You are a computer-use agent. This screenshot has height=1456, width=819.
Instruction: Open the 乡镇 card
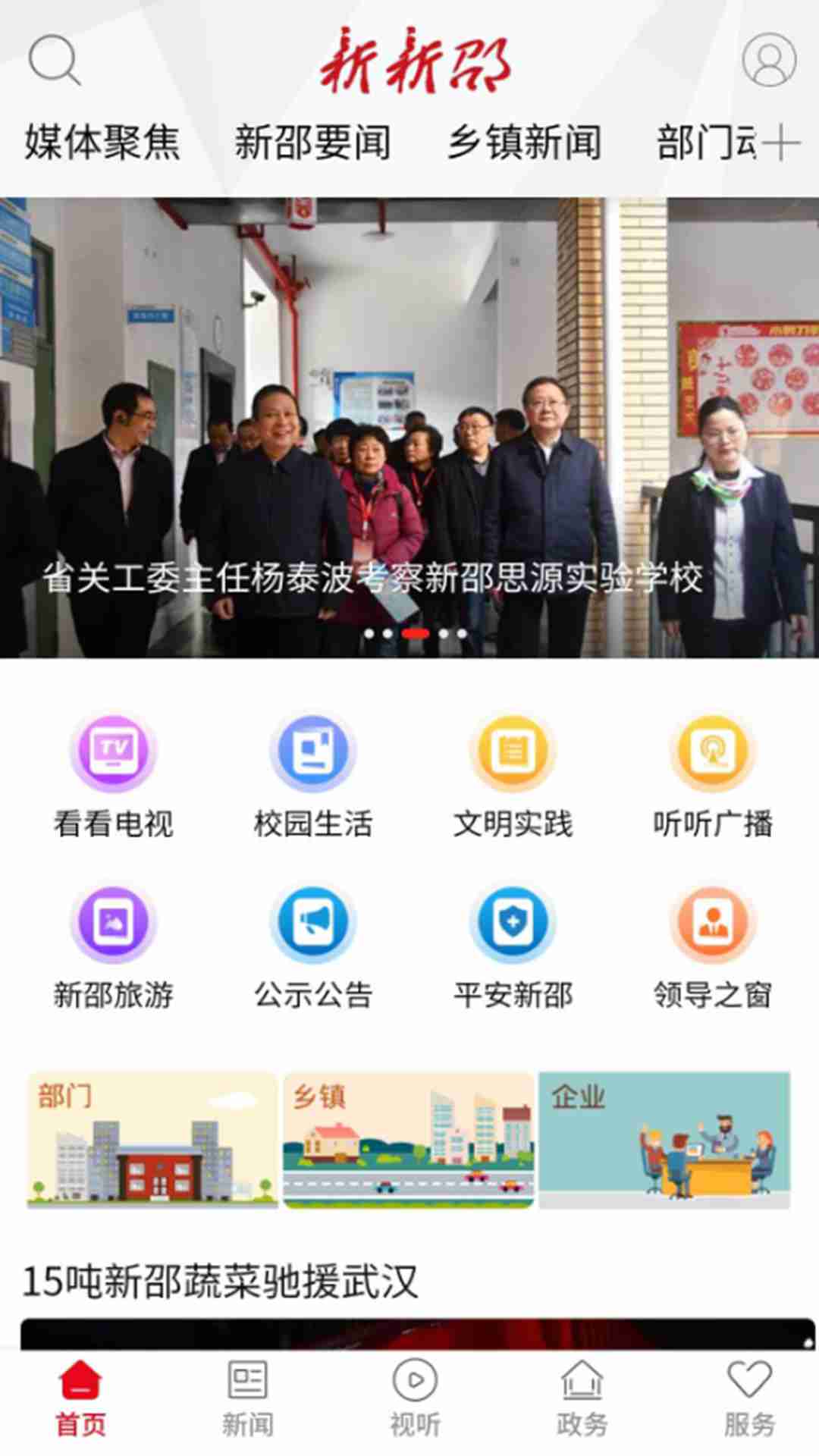pos(409,1140)
